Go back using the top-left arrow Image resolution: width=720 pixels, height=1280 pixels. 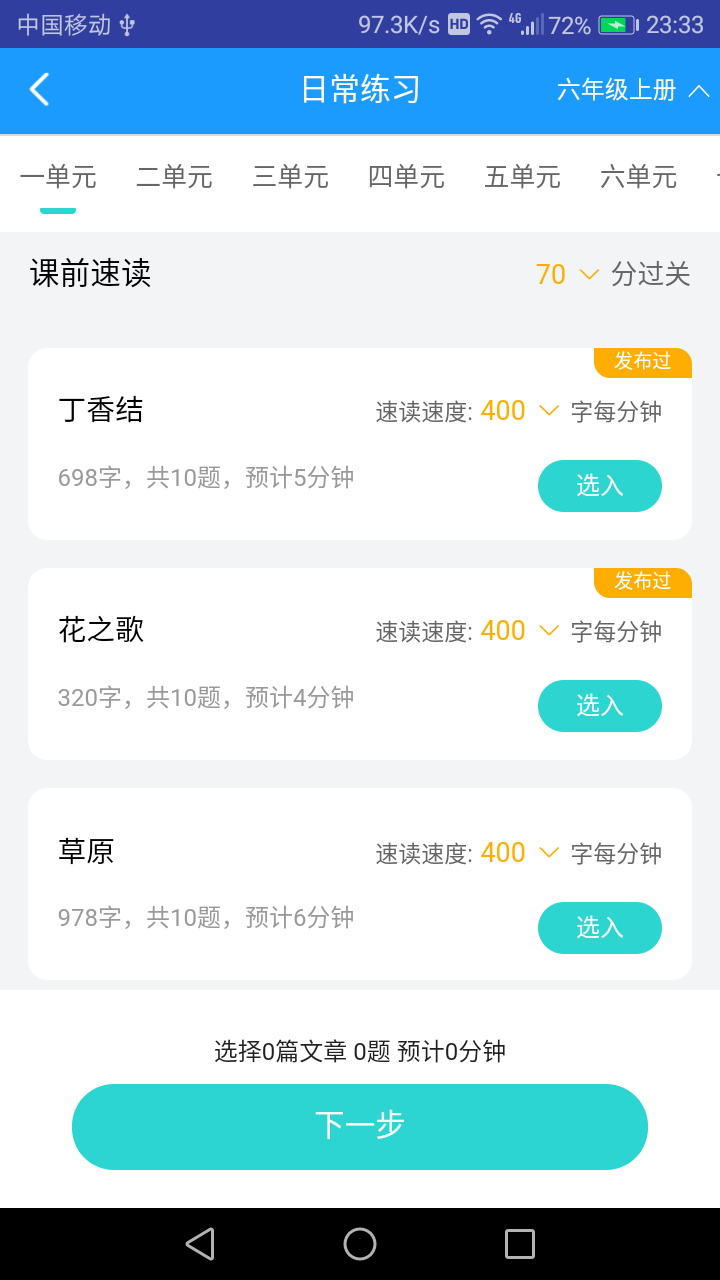39,90
